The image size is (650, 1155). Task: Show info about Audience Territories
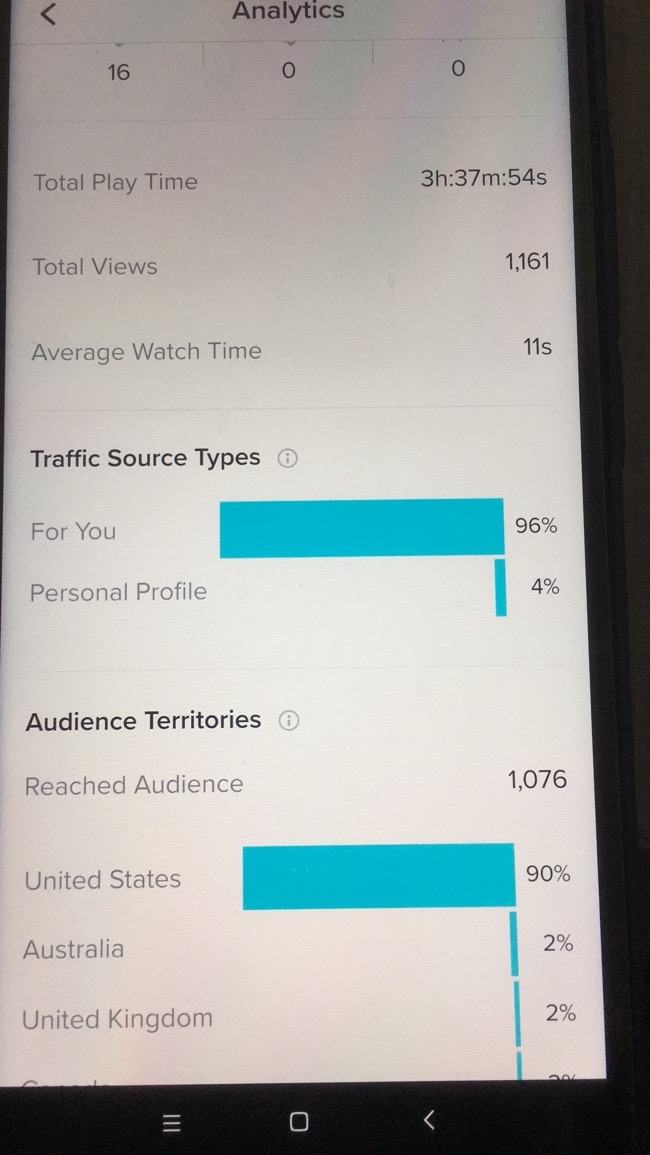click(x=289, y=721)
